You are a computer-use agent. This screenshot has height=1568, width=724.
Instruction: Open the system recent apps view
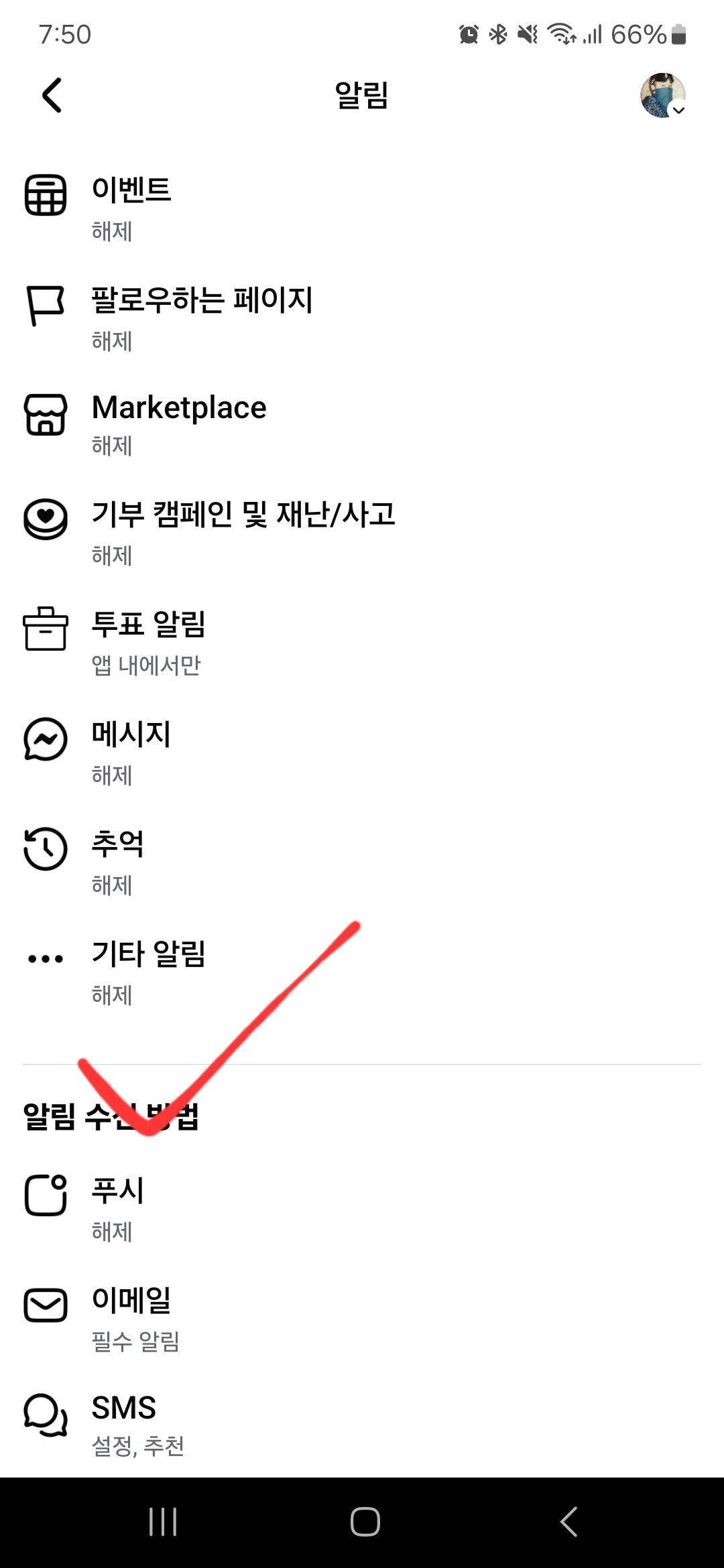[163, 1521]
